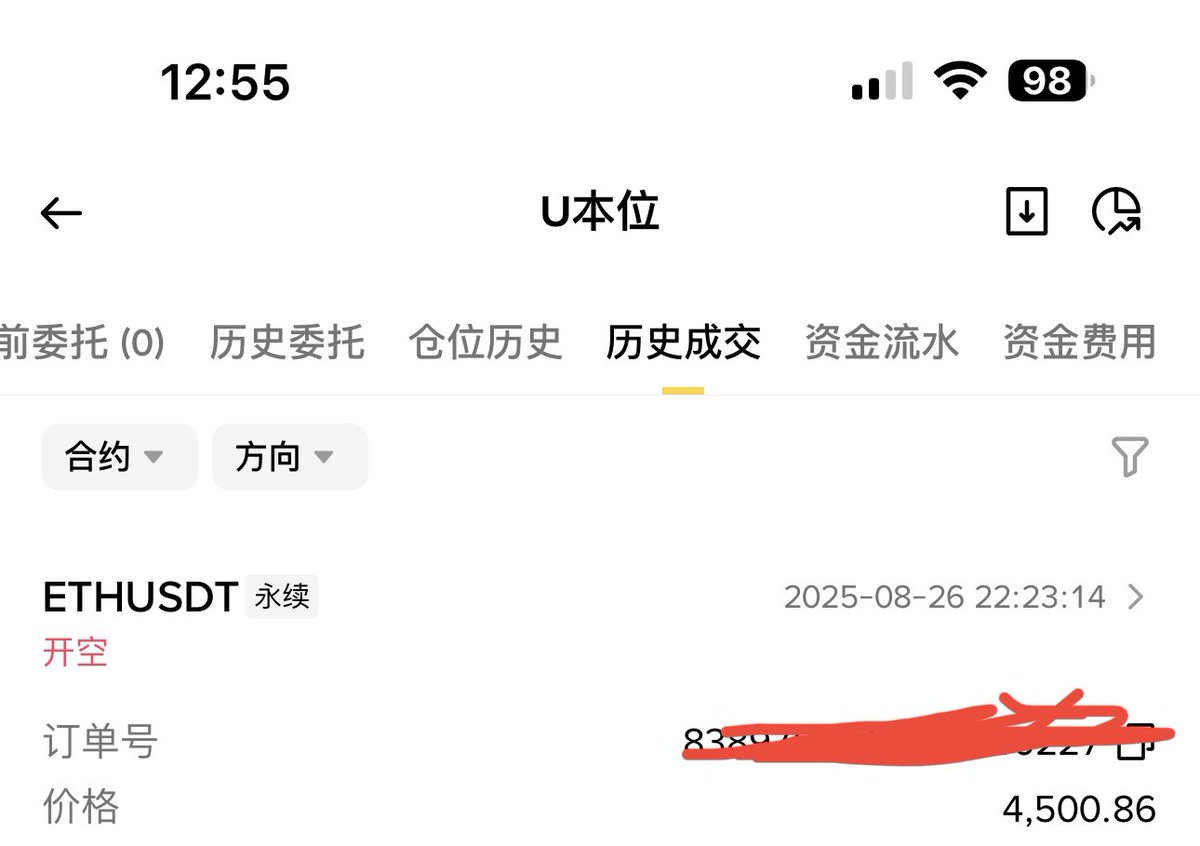Expand the 合约 dropdown filter

click(118, 457)
